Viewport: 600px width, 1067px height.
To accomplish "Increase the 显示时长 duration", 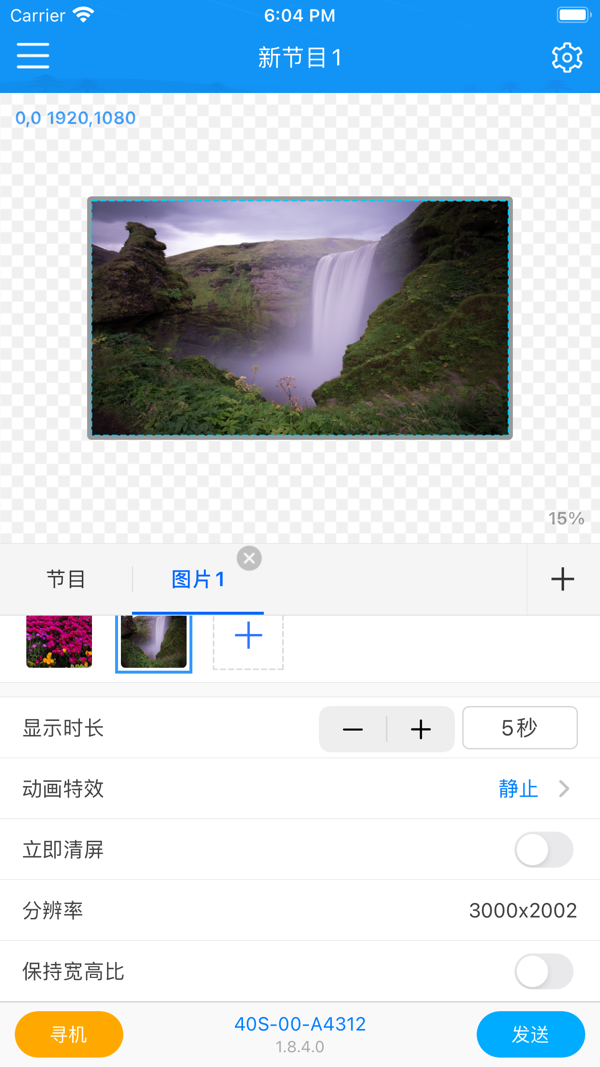I will coord(421,729).
